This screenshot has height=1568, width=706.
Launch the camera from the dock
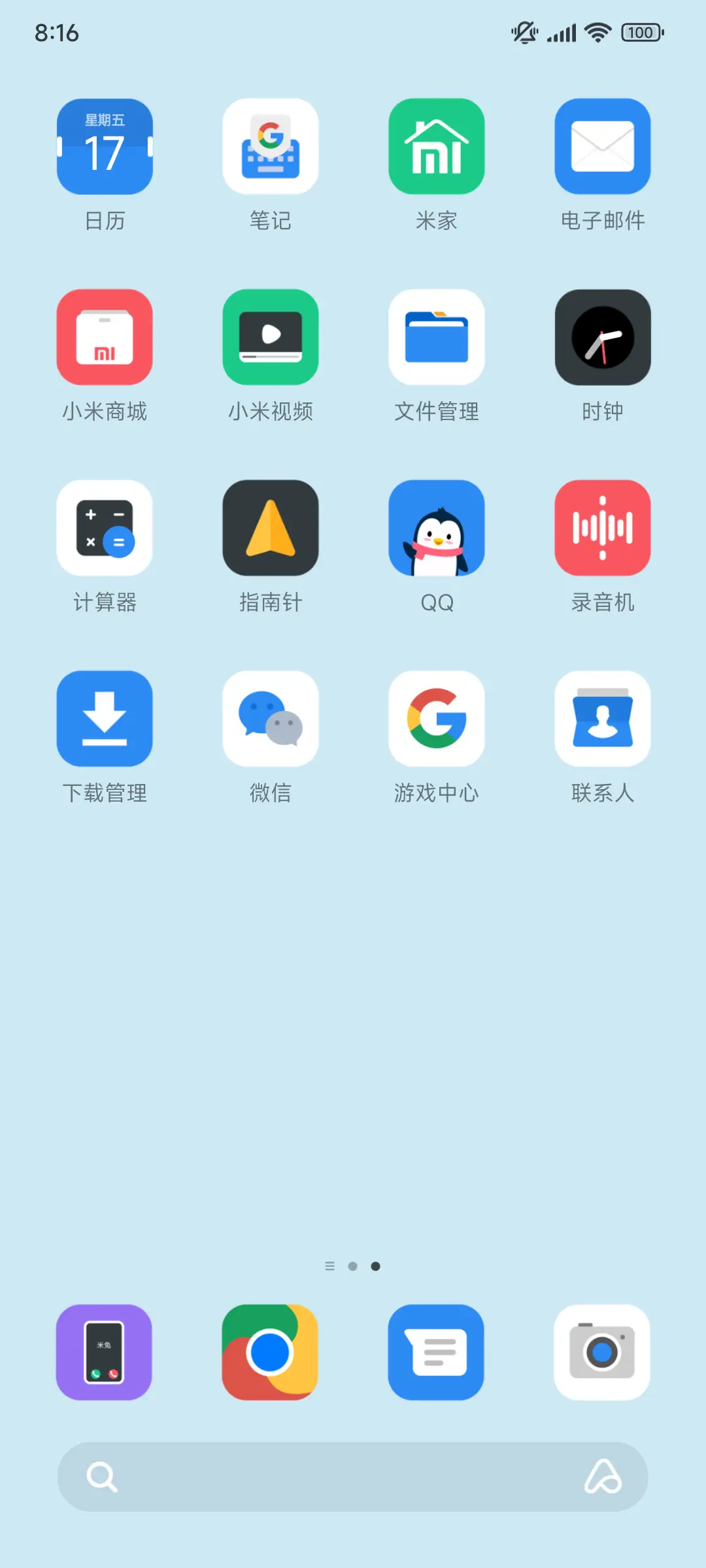click(x=603, y=1351)
